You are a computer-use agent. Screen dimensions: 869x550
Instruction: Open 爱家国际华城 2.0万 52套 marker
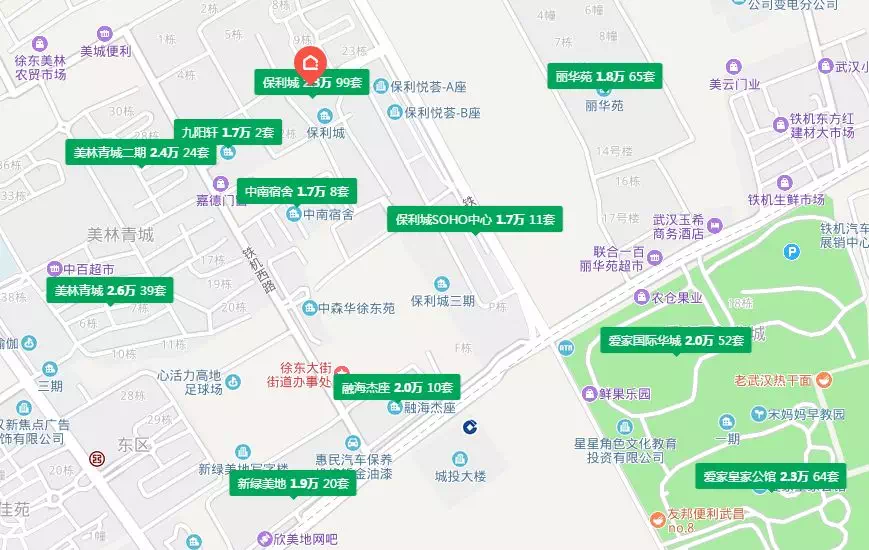(x=676, y=341)
